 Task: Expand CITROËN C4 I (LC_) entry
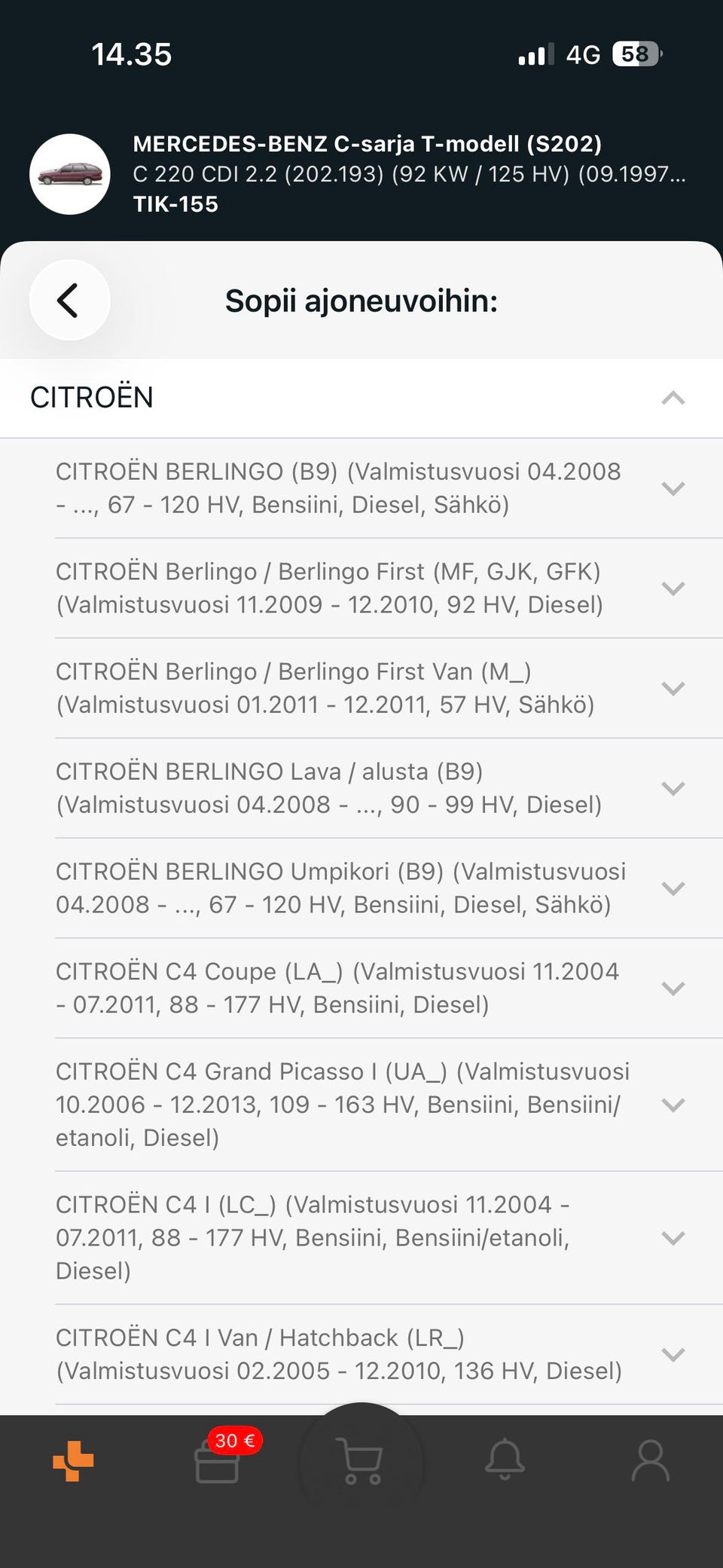[673, 1238]
